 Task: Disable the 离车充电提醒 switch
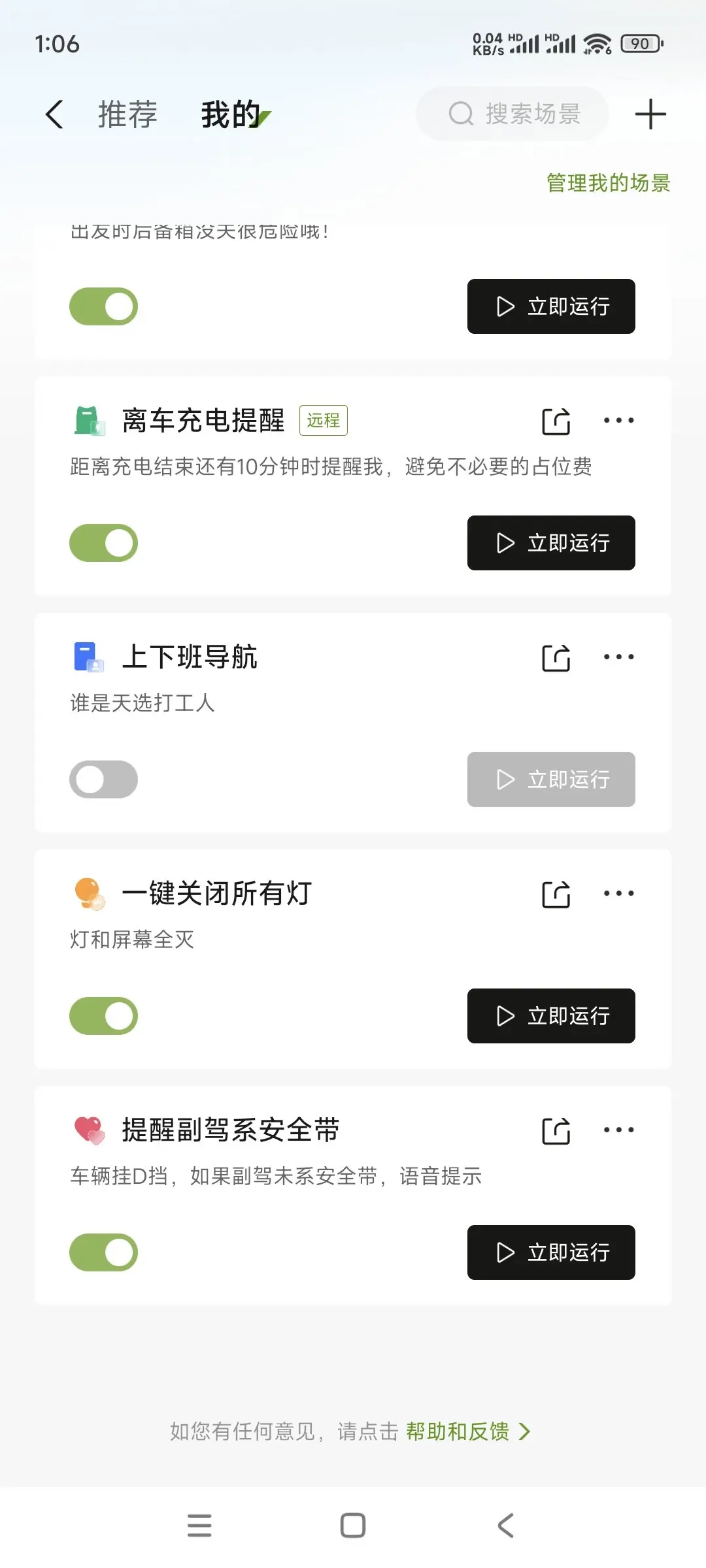[x=103, y=543]
